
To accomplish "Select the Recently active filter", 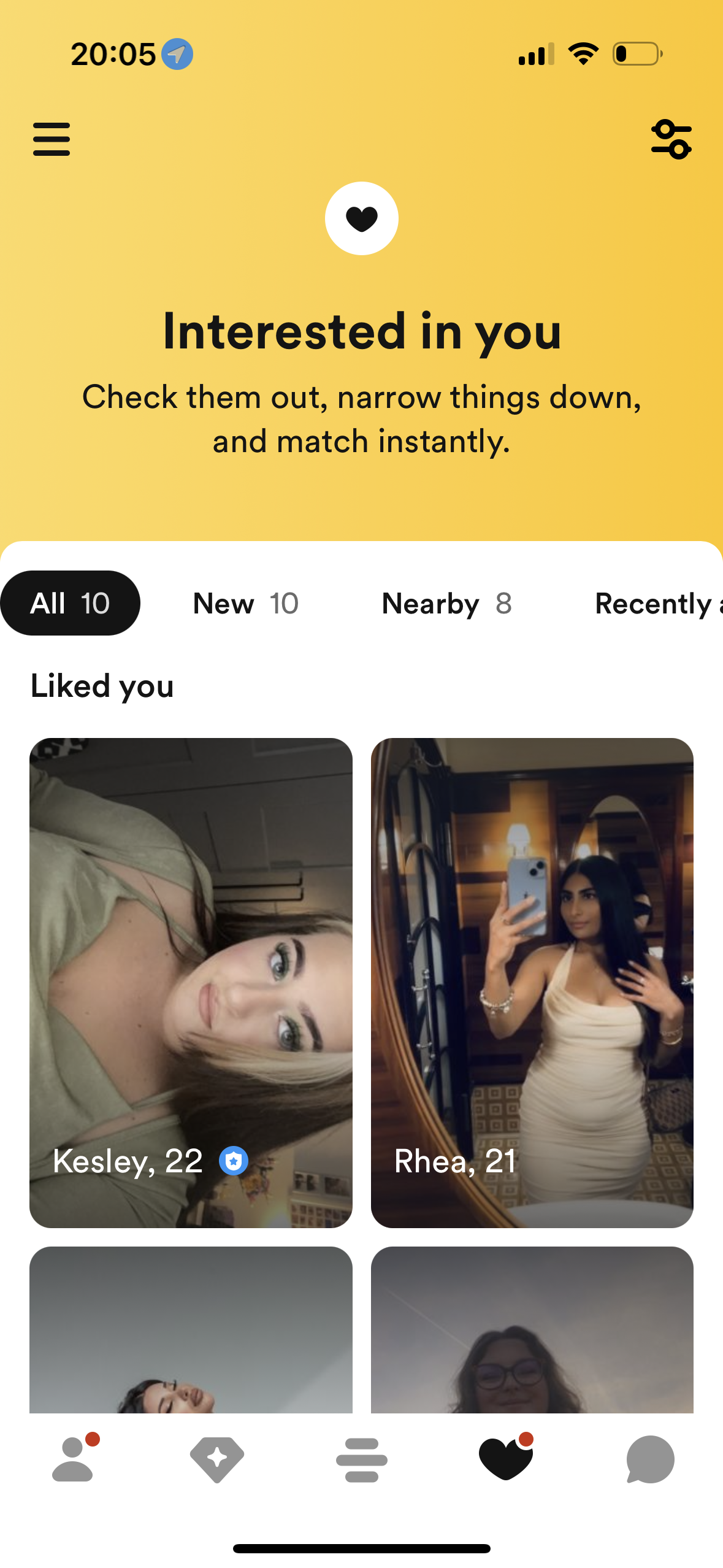I will (659, 603).
